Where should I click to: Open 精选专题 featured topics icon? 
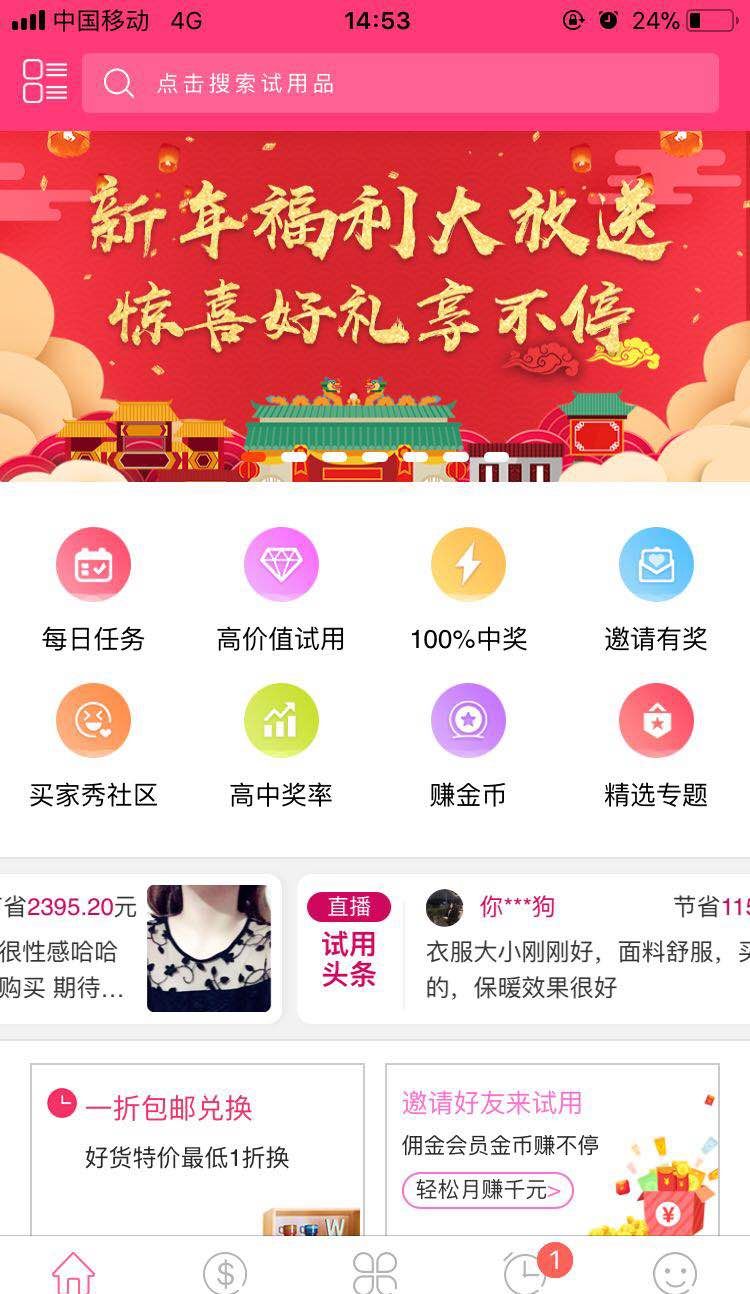click(656, 720)
